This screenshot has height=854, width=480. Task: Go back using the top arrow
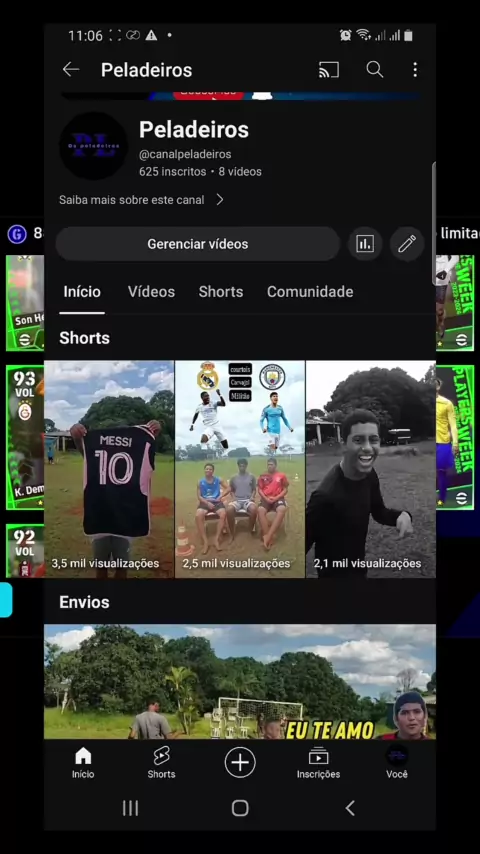click(71, 70)
